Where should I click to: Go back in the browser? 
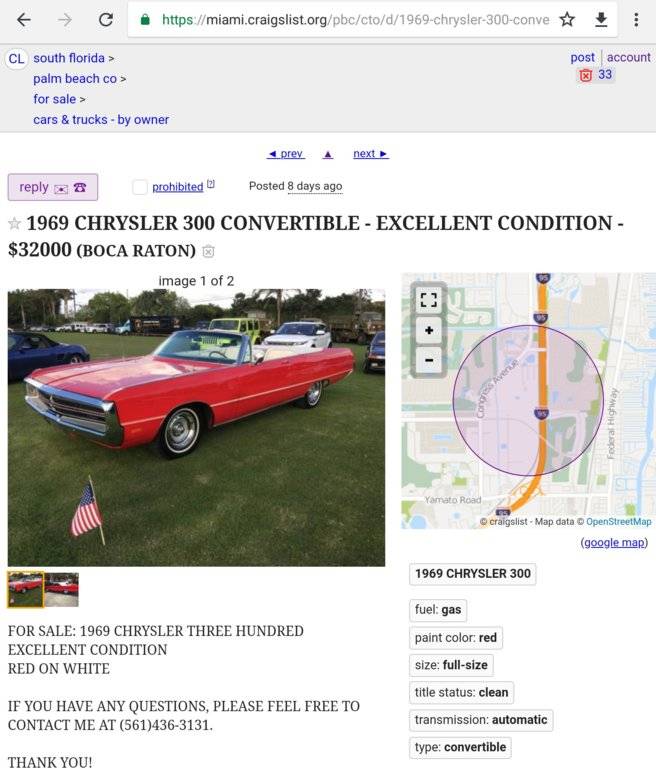(24, 20)
